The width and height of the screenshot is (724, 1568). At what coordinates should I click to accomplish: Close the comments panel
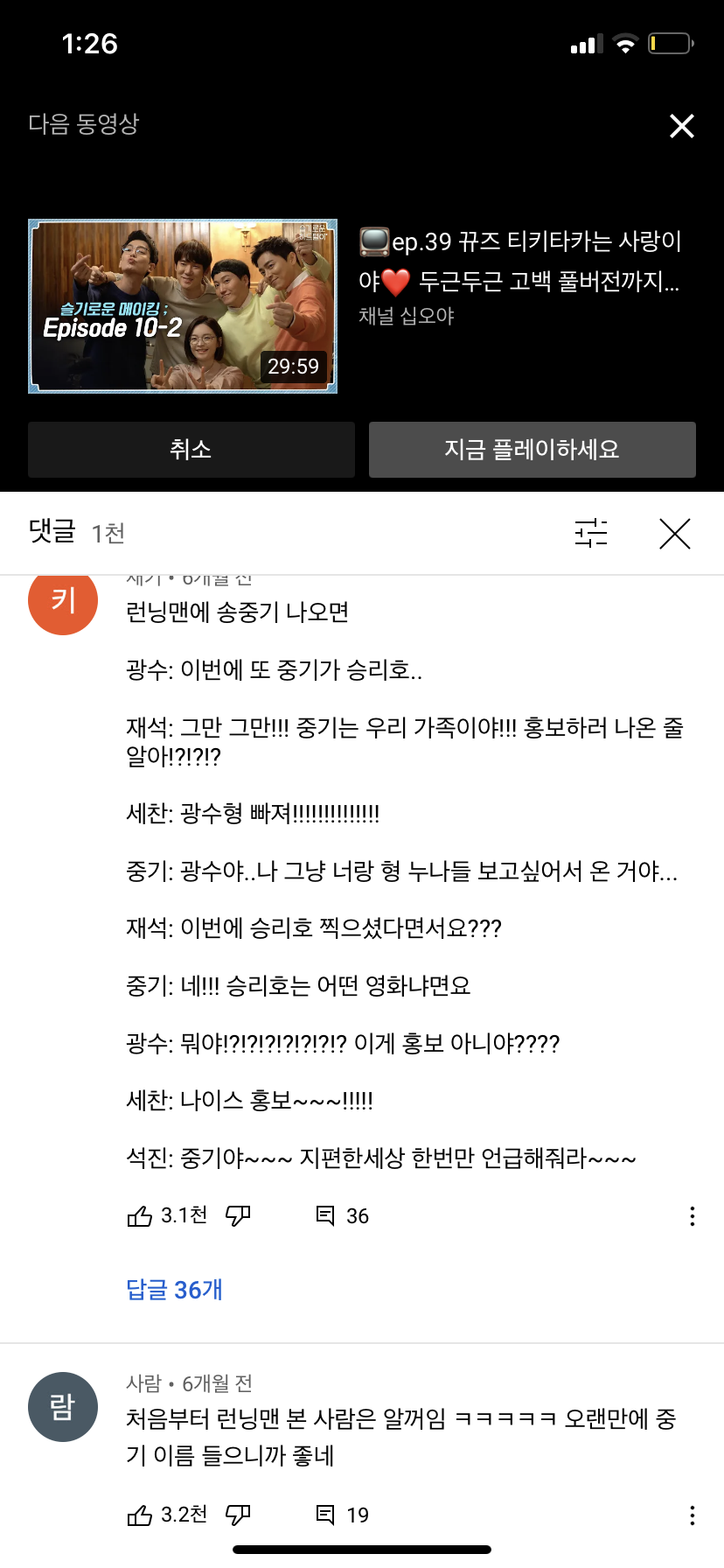tap(674, 533)
